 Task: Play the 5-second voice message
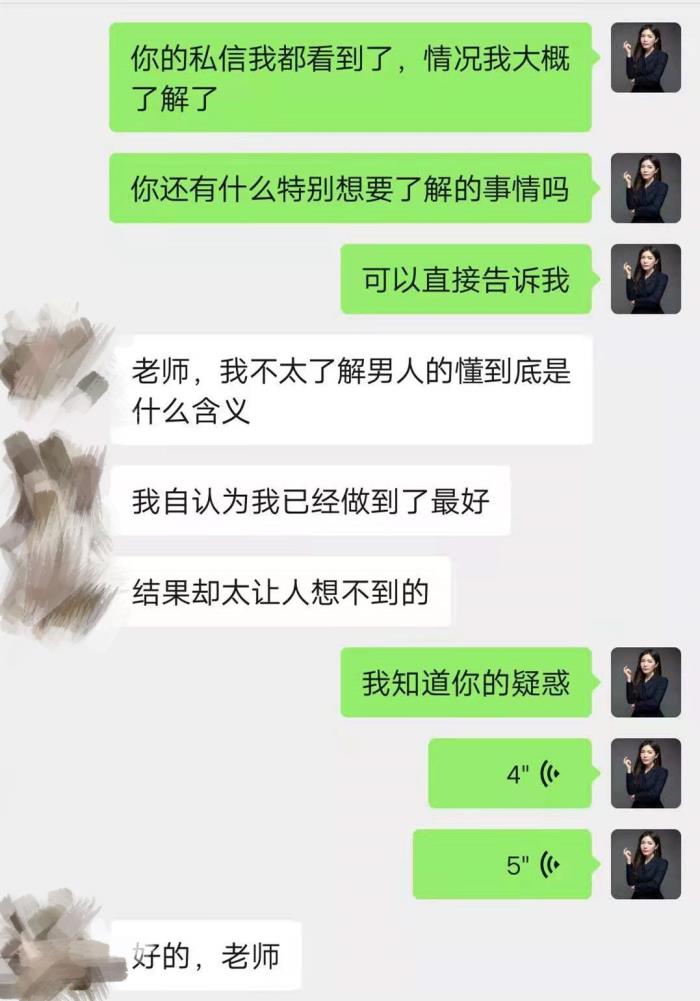[x=502, y=864]
